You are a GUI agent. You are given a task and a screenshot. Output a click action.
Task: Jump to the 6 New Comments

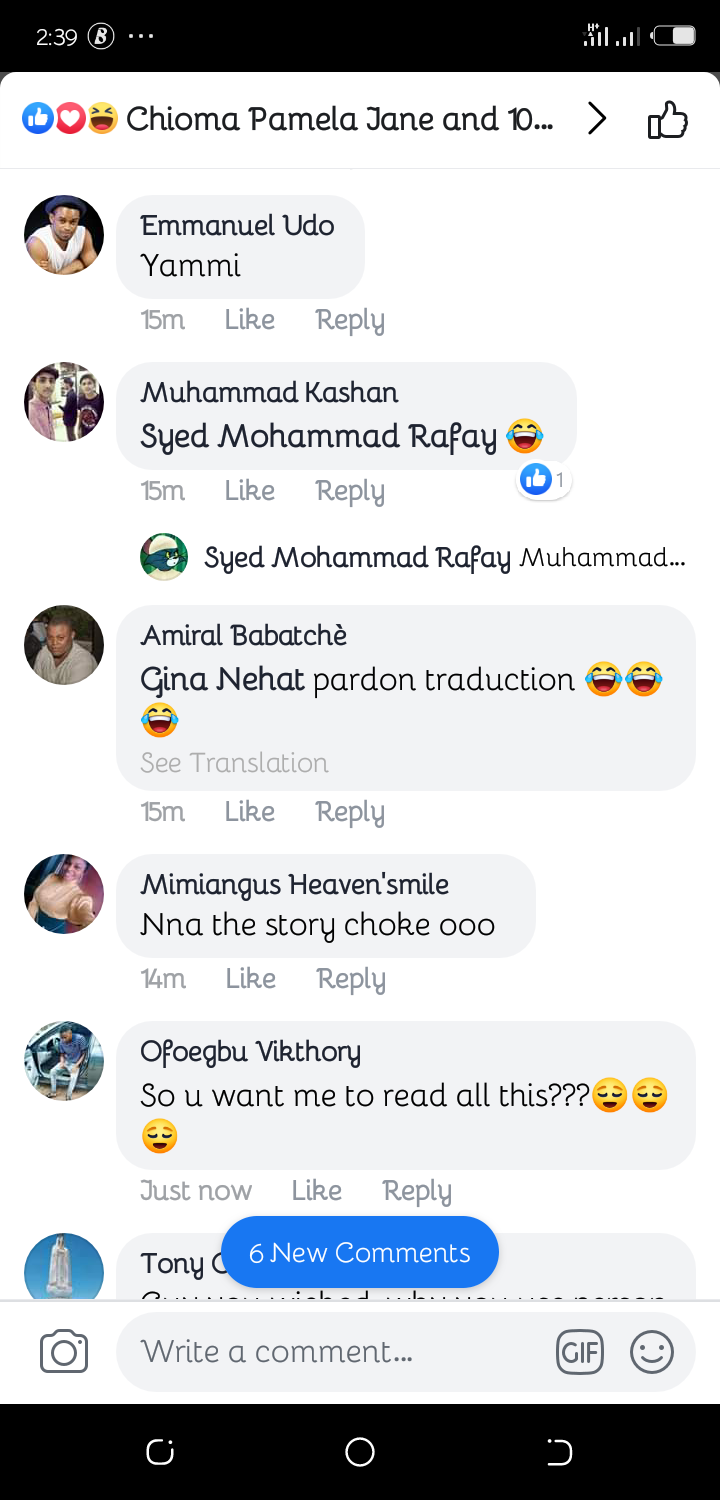(359, 1253)
